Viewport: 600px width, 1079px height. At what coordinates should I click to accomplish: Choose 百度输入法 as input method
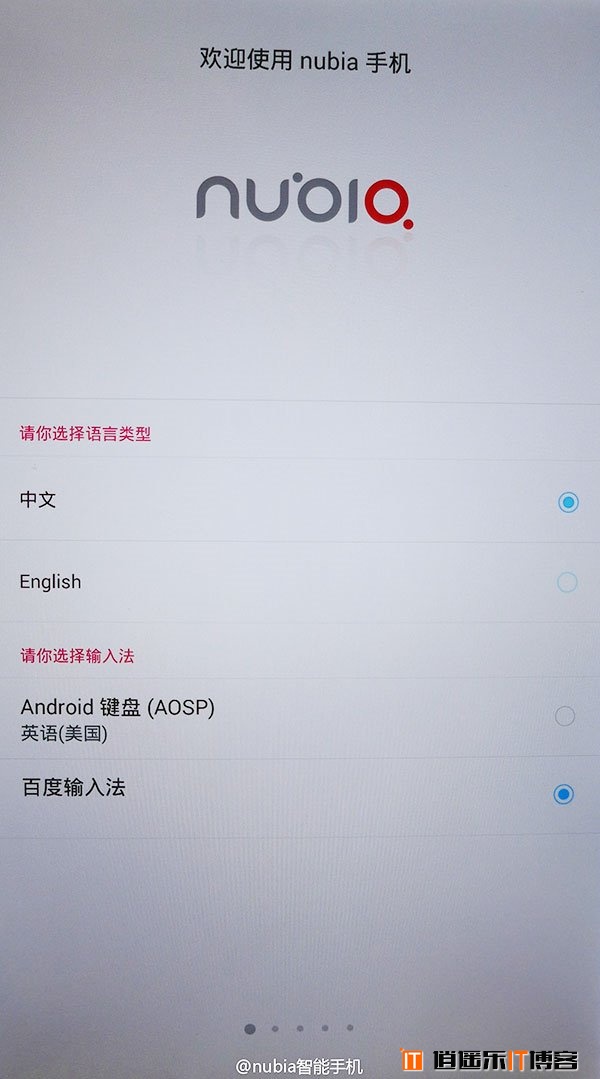564,794
